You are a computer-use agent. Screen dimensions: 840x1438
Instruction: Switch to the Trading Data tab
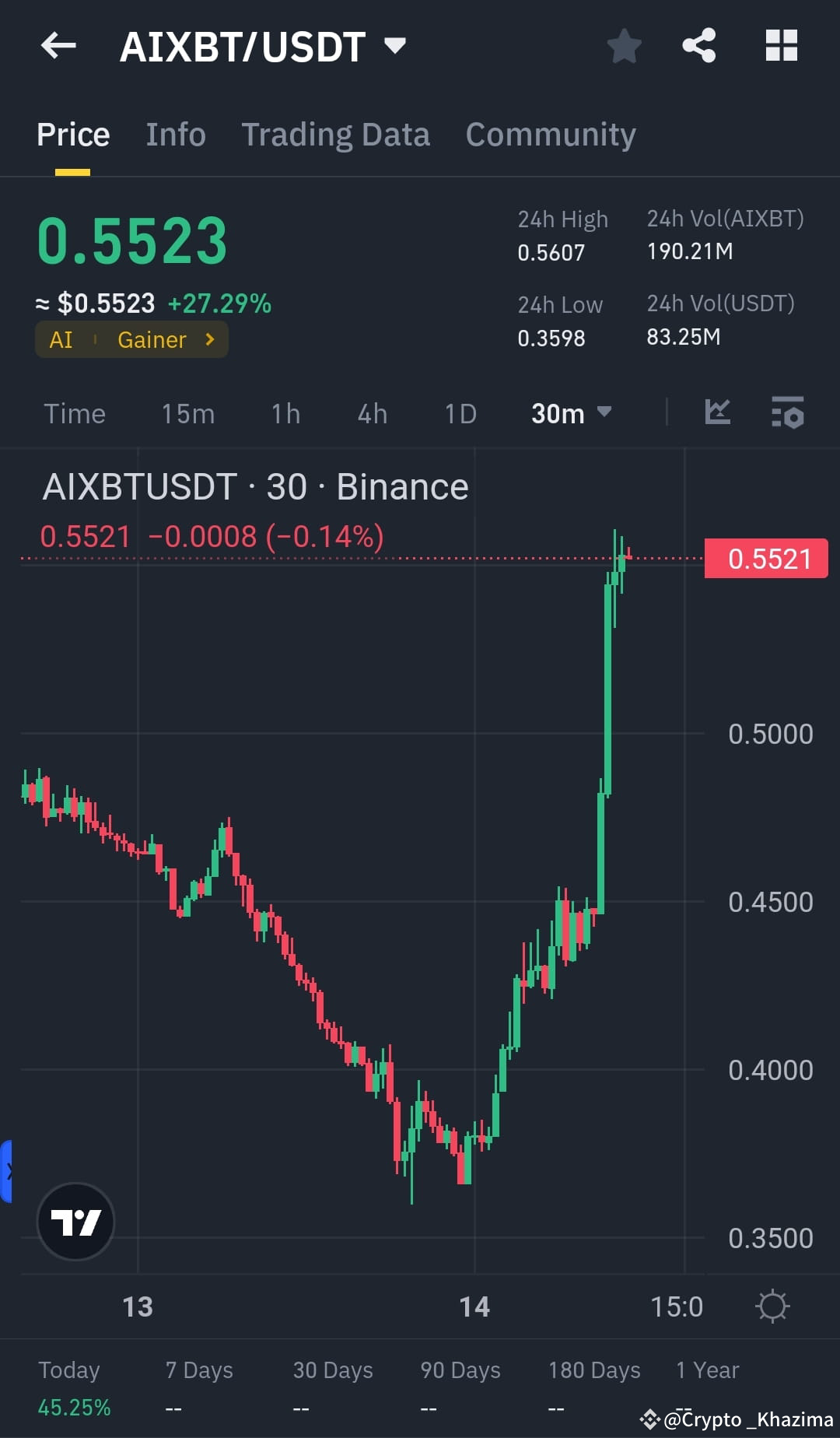(336, 134)
